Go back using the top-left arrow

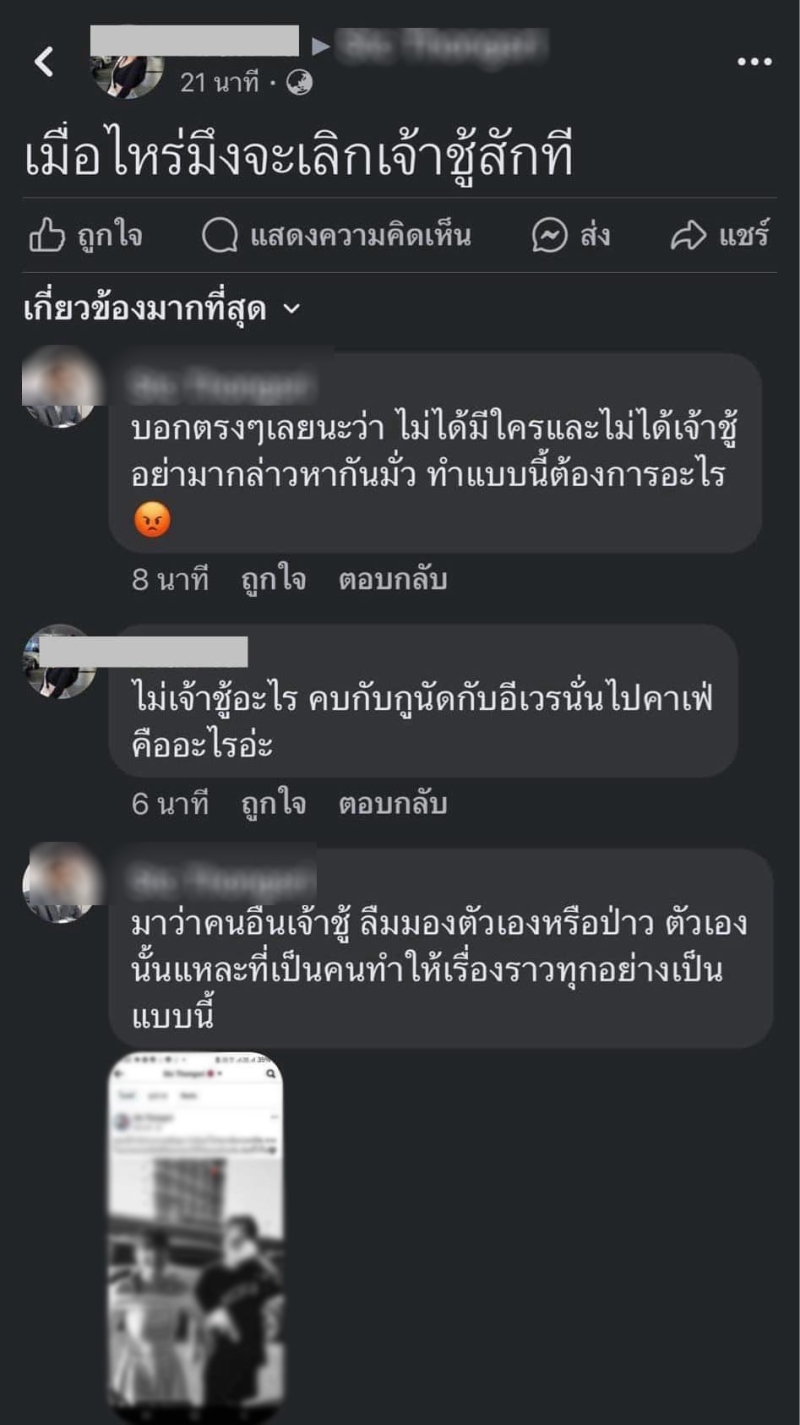coord(43,62)
